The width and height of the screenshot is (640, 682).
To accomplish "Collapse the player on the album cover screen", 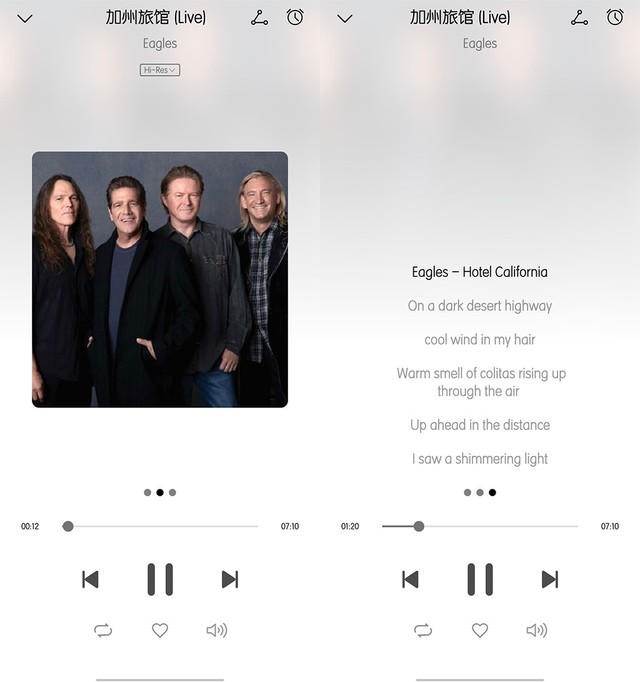I will pos(25,18).
